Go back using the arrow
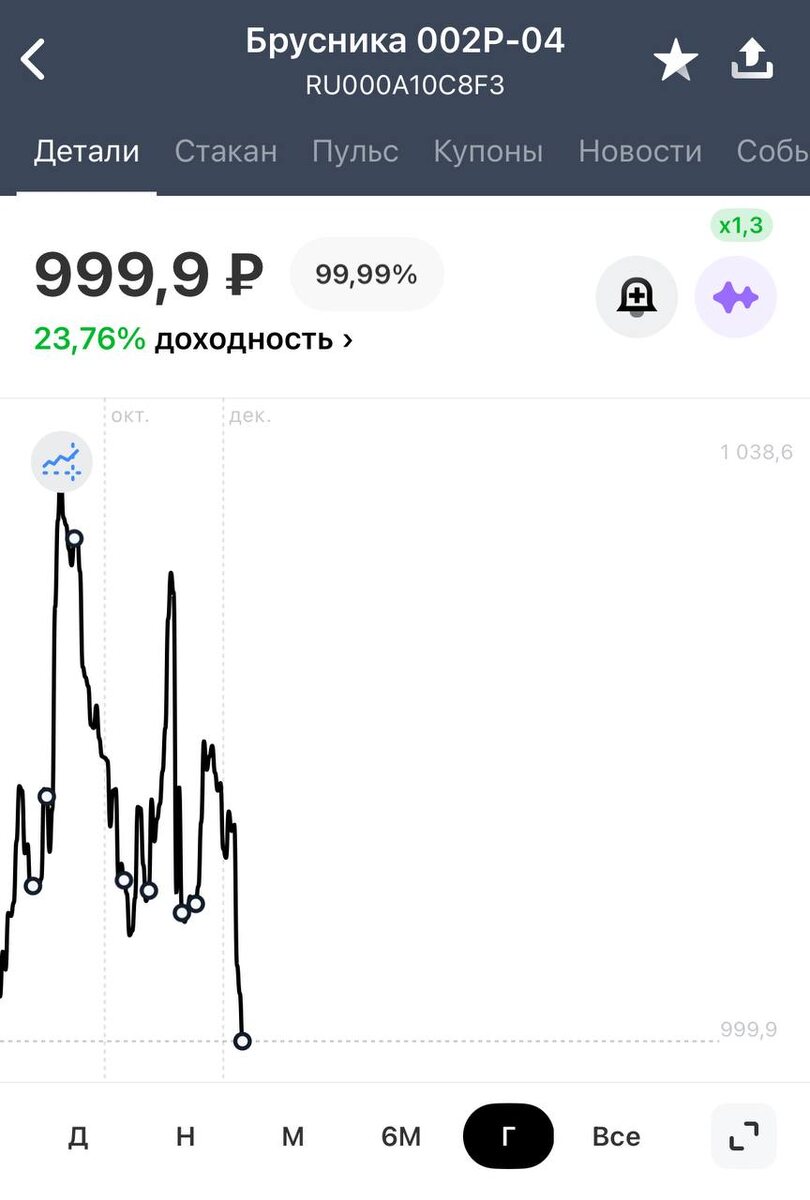 click(x=34, y=60)
